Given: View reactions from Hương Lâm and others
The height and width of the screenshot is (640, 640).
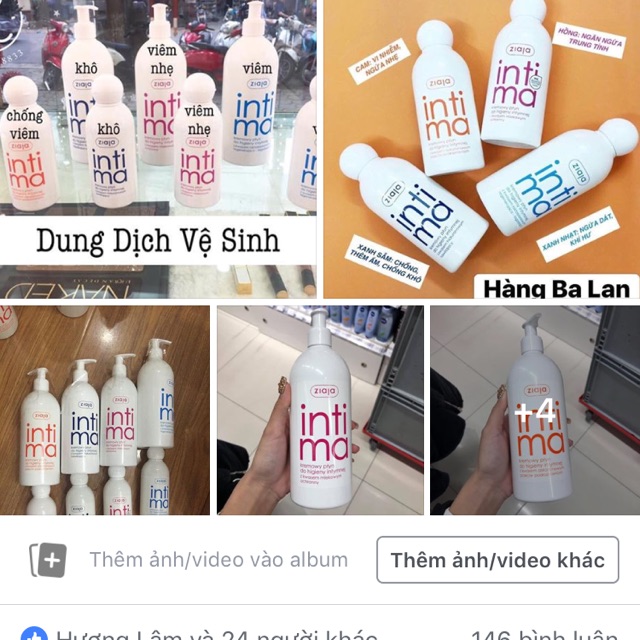Looking at the screenshot, I should (x=200, y=632).
